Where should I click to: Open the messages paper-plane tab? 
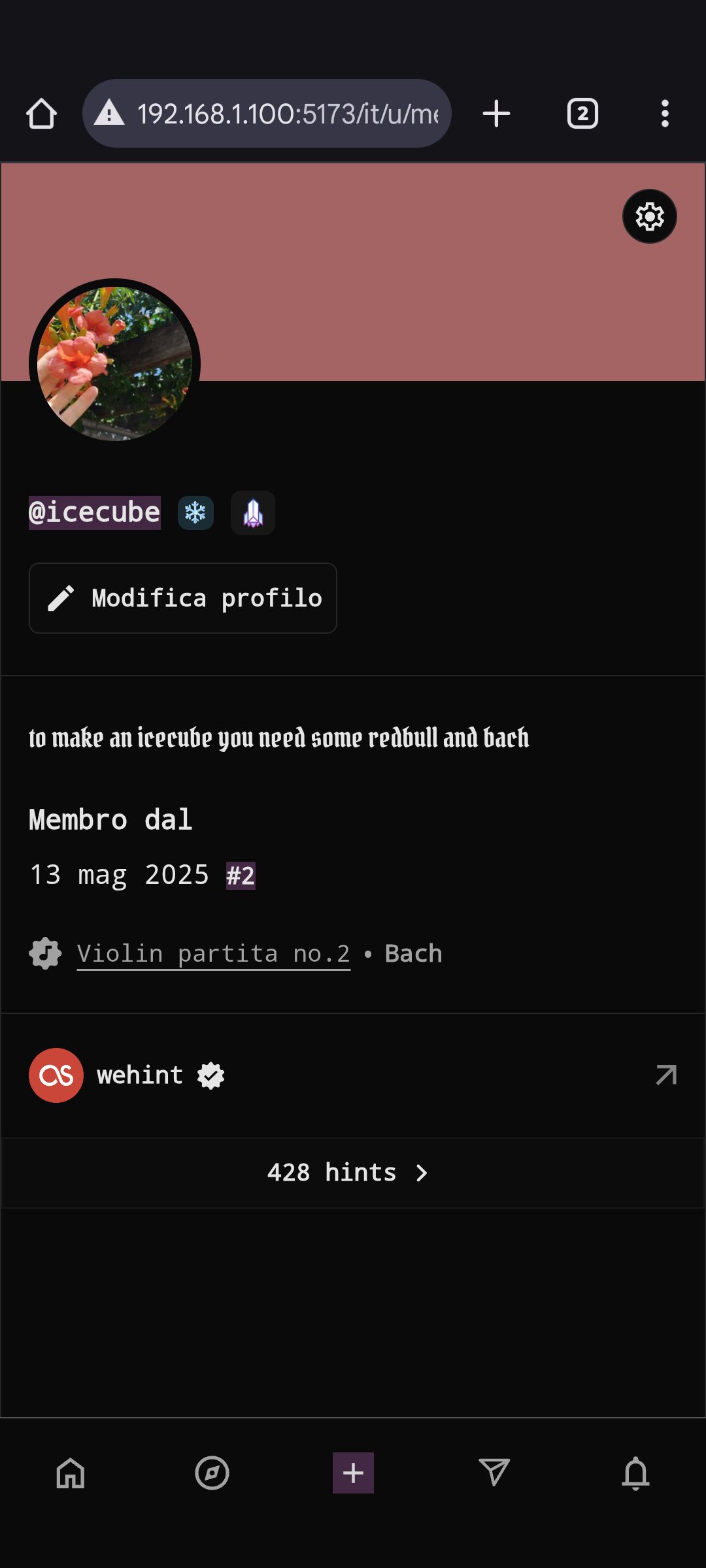point(494,1473)
